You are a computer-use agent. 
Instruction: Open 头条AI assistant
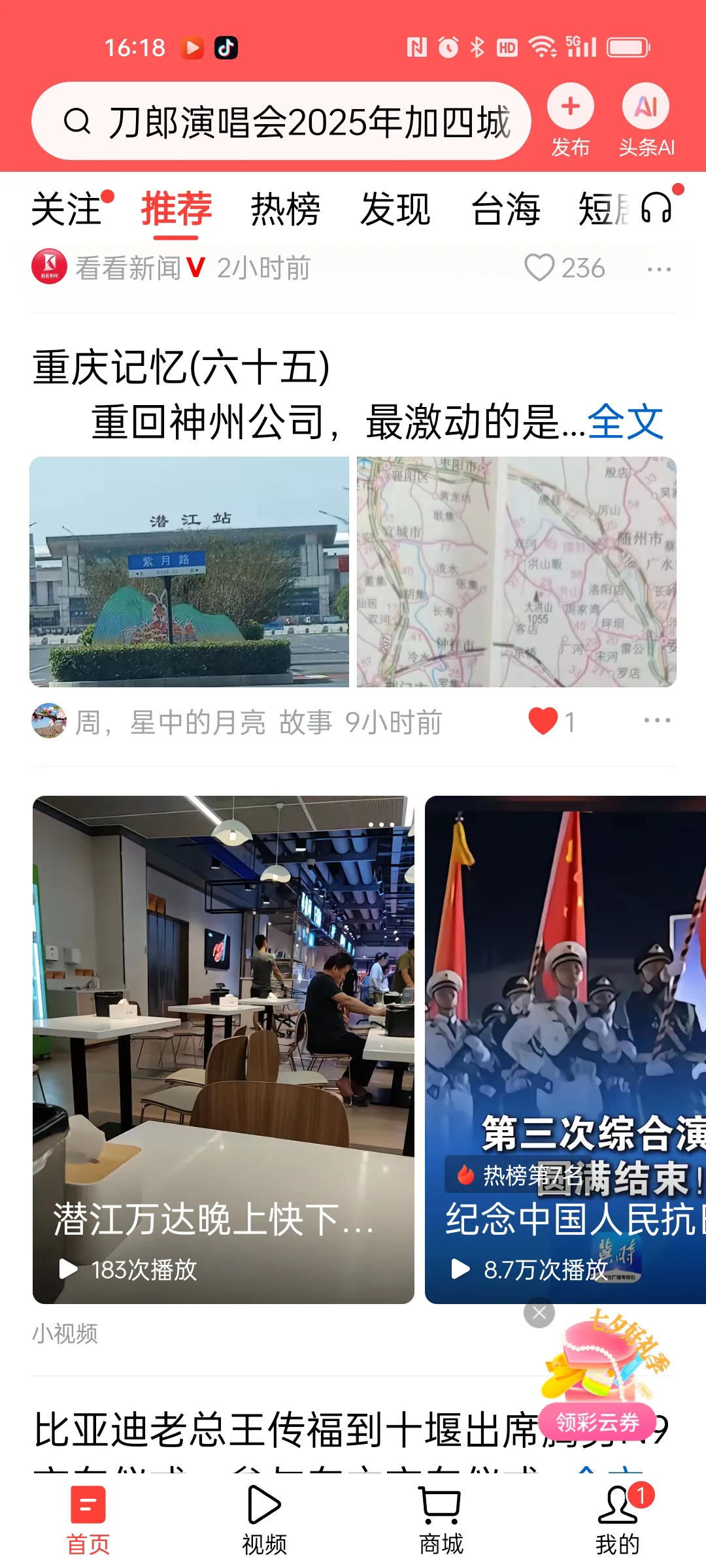point(646,107)
